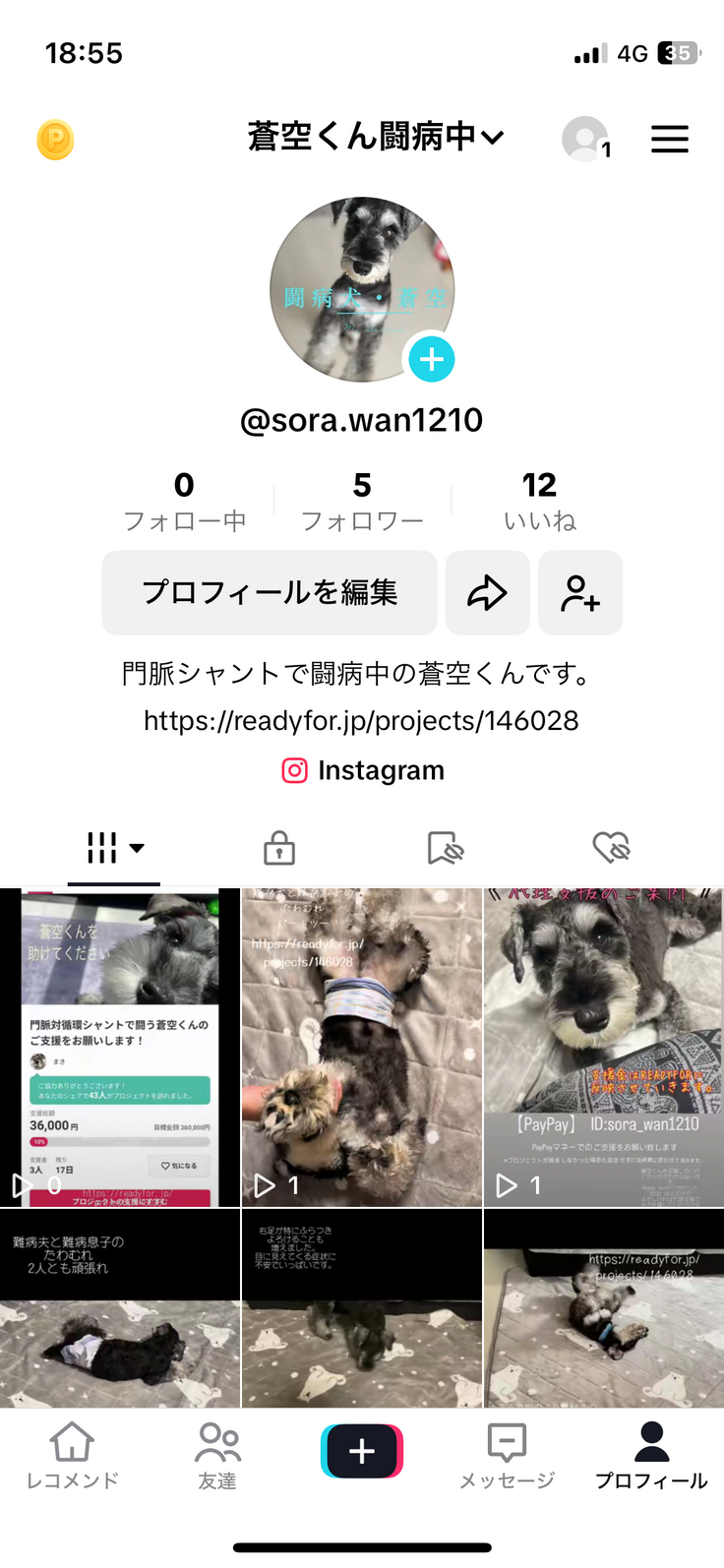Go to the レコメンド tab

point(73,1456)
